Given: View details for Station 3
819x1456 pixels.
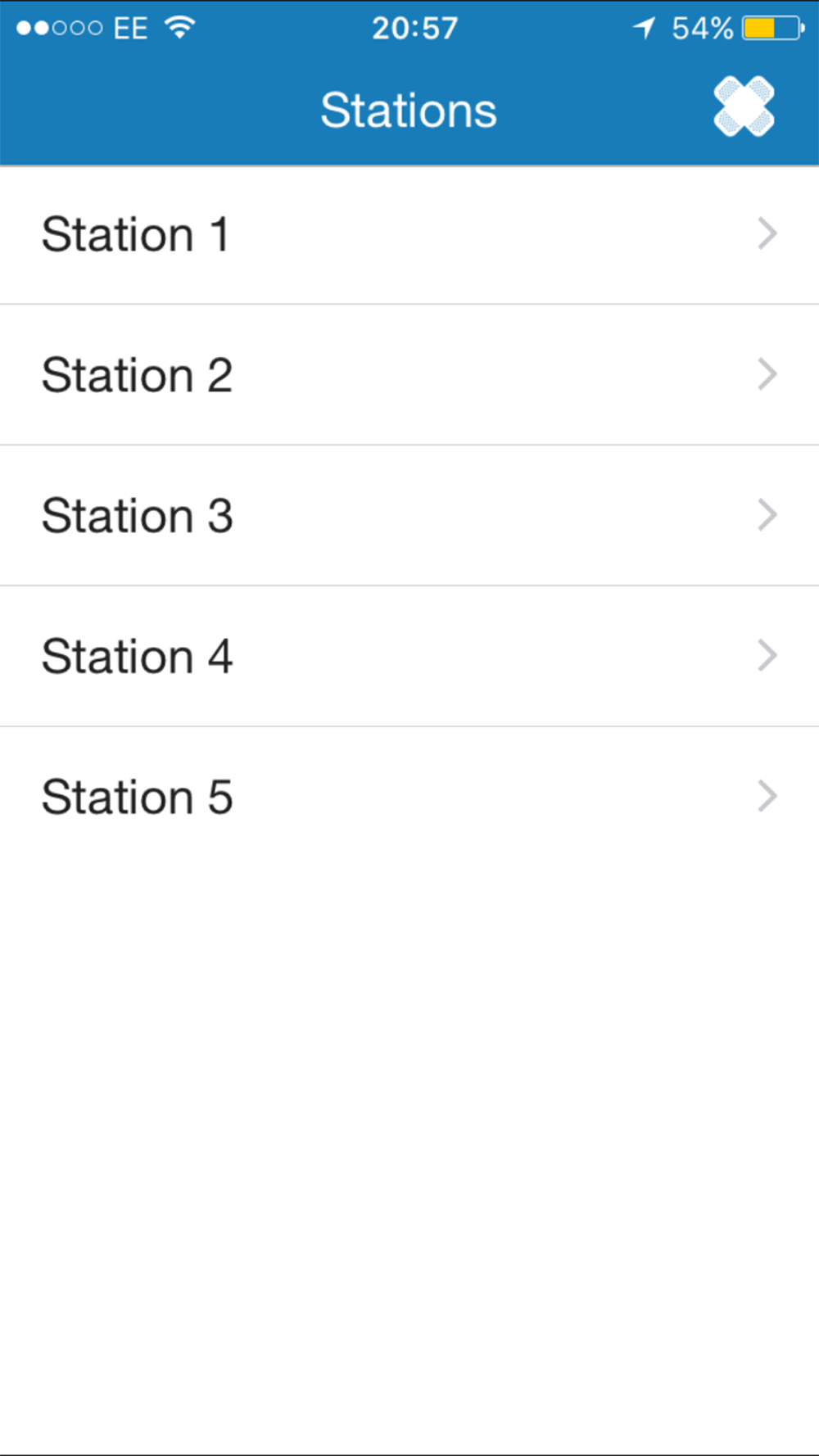Looking at the screenshot, I should coord(409,516).
